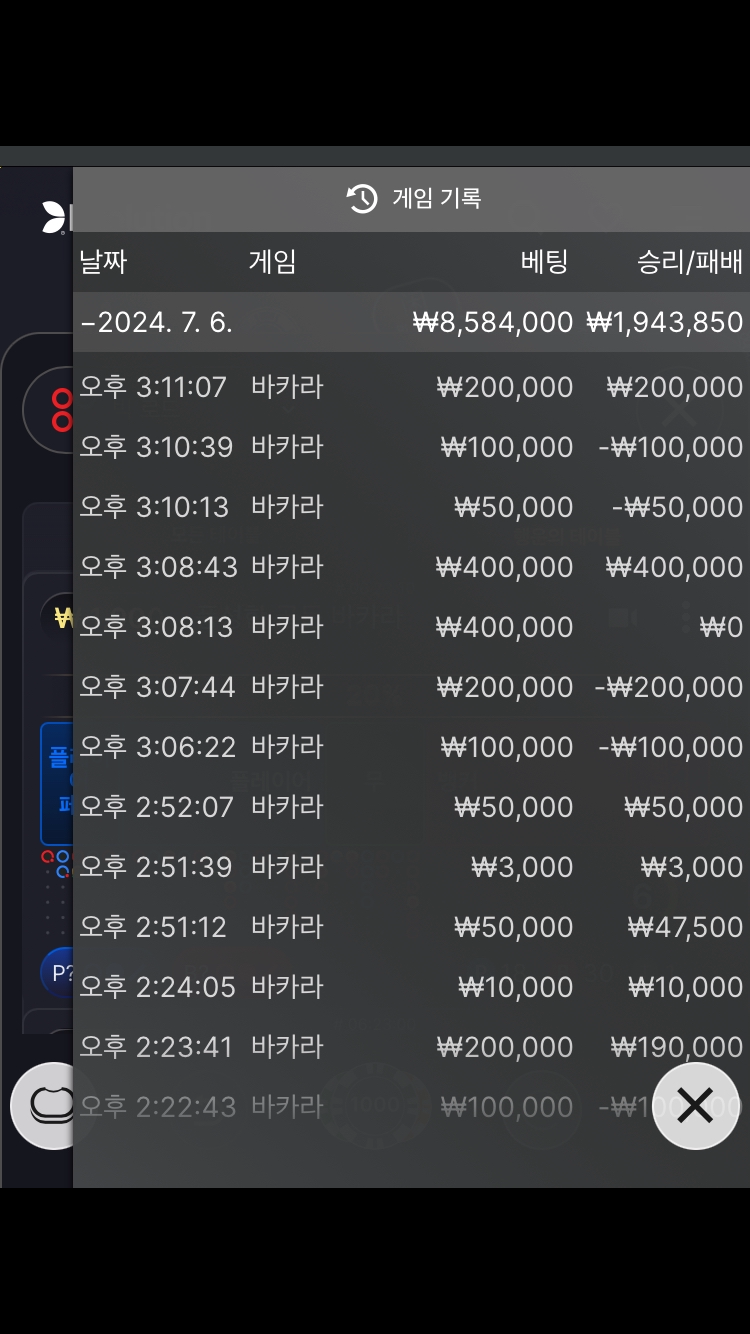The width and height of the screenshot is (750, 1334).
Task: Open the 오후 2:52:07 바카라 record
Action: (411, 807)
